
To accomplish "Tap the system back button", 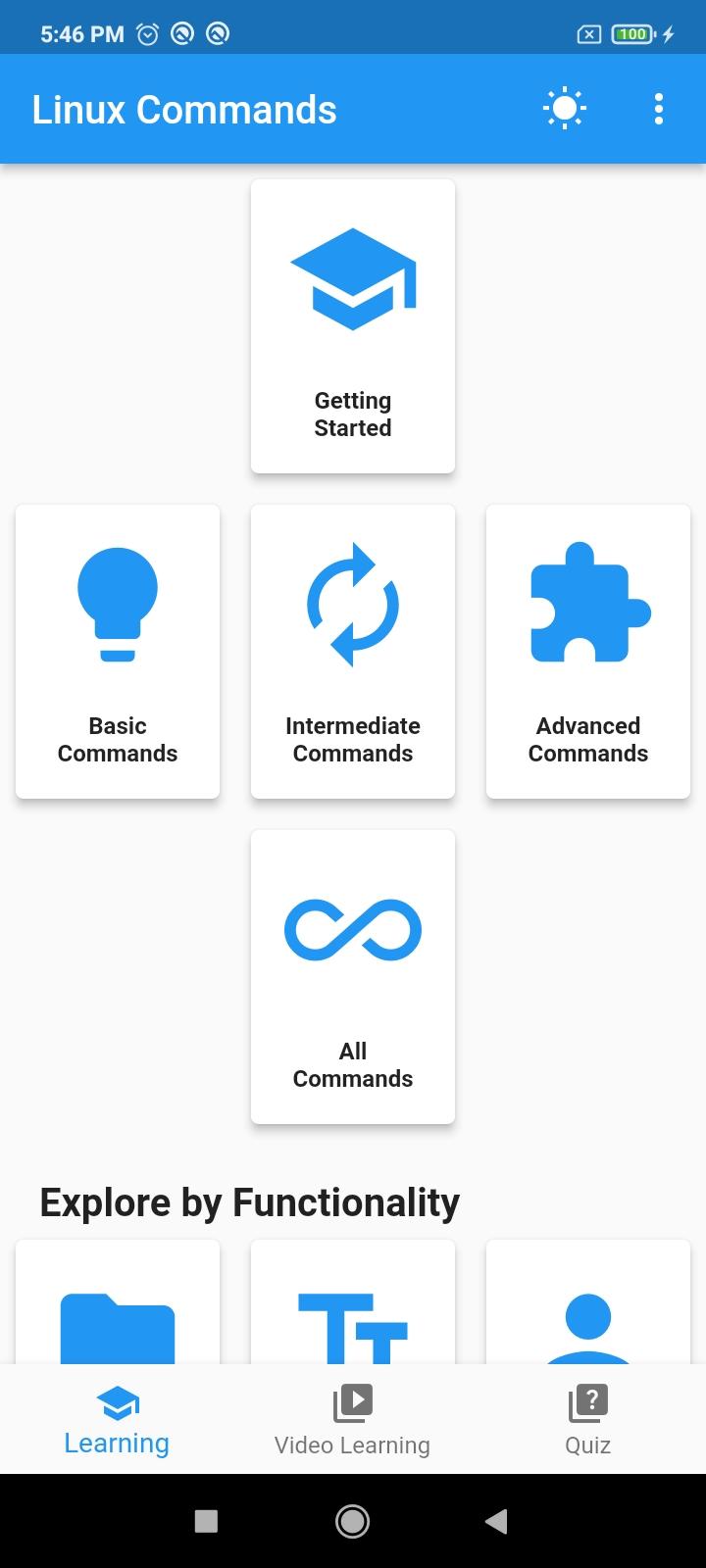I will (497, 1521).
